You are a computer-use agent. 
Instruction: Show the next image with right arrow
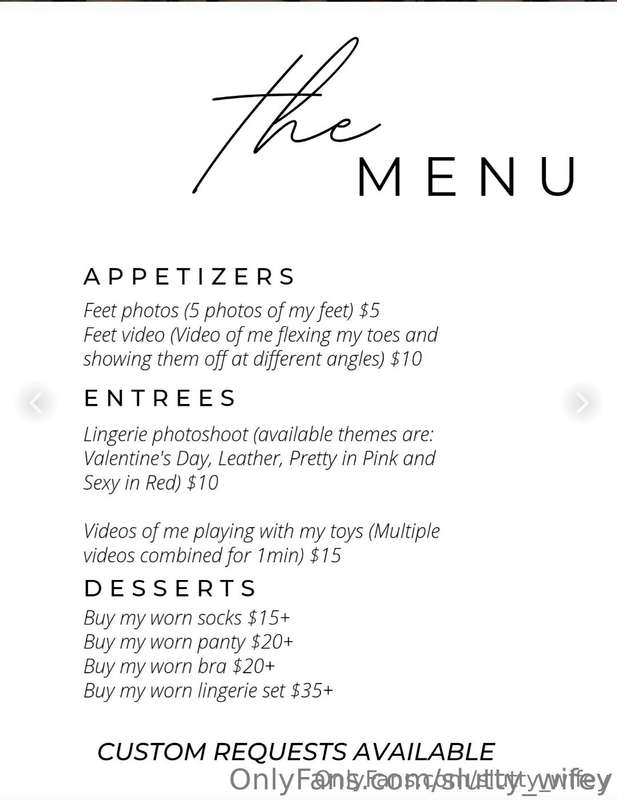tap(581, 402)
